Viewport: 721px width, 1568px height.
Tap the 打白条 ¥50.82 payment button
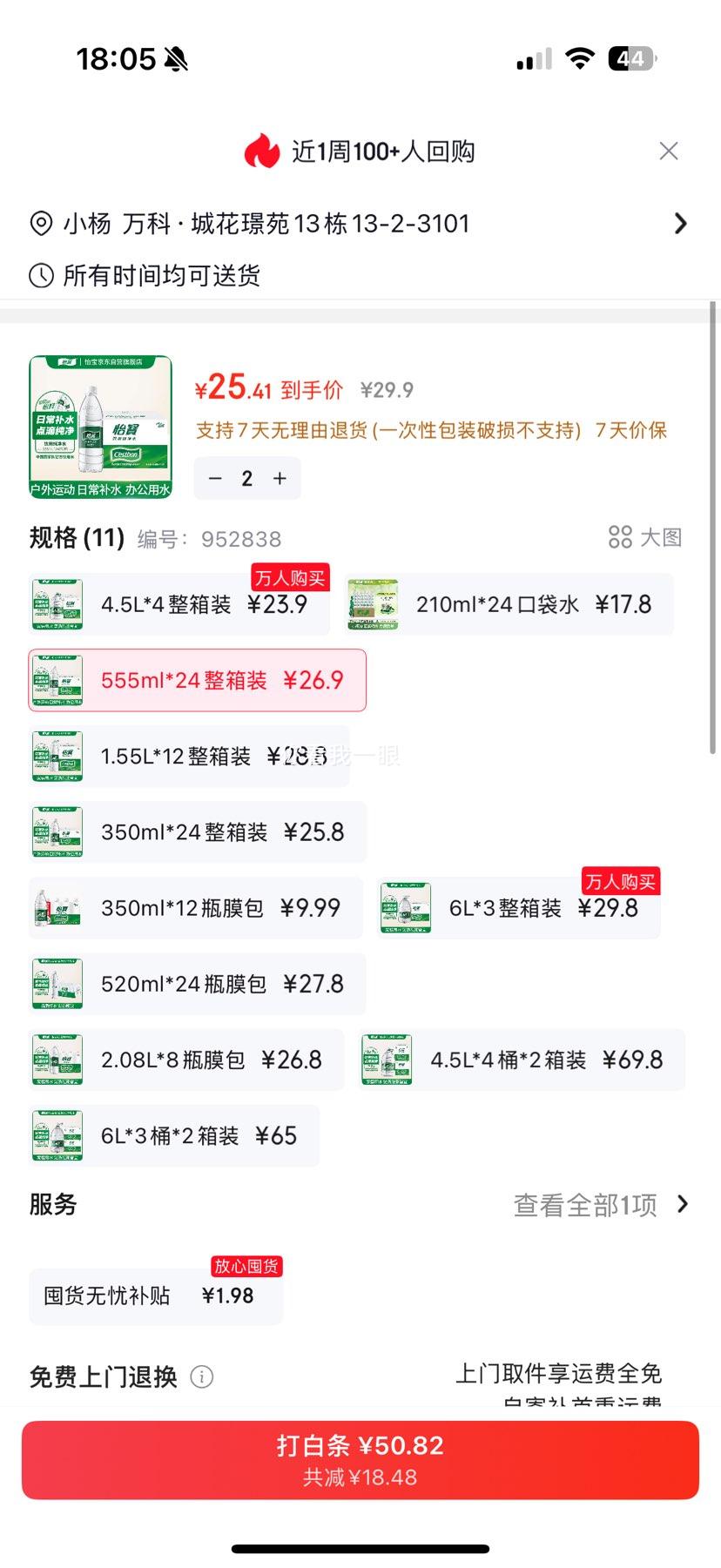coord(360,1457)
